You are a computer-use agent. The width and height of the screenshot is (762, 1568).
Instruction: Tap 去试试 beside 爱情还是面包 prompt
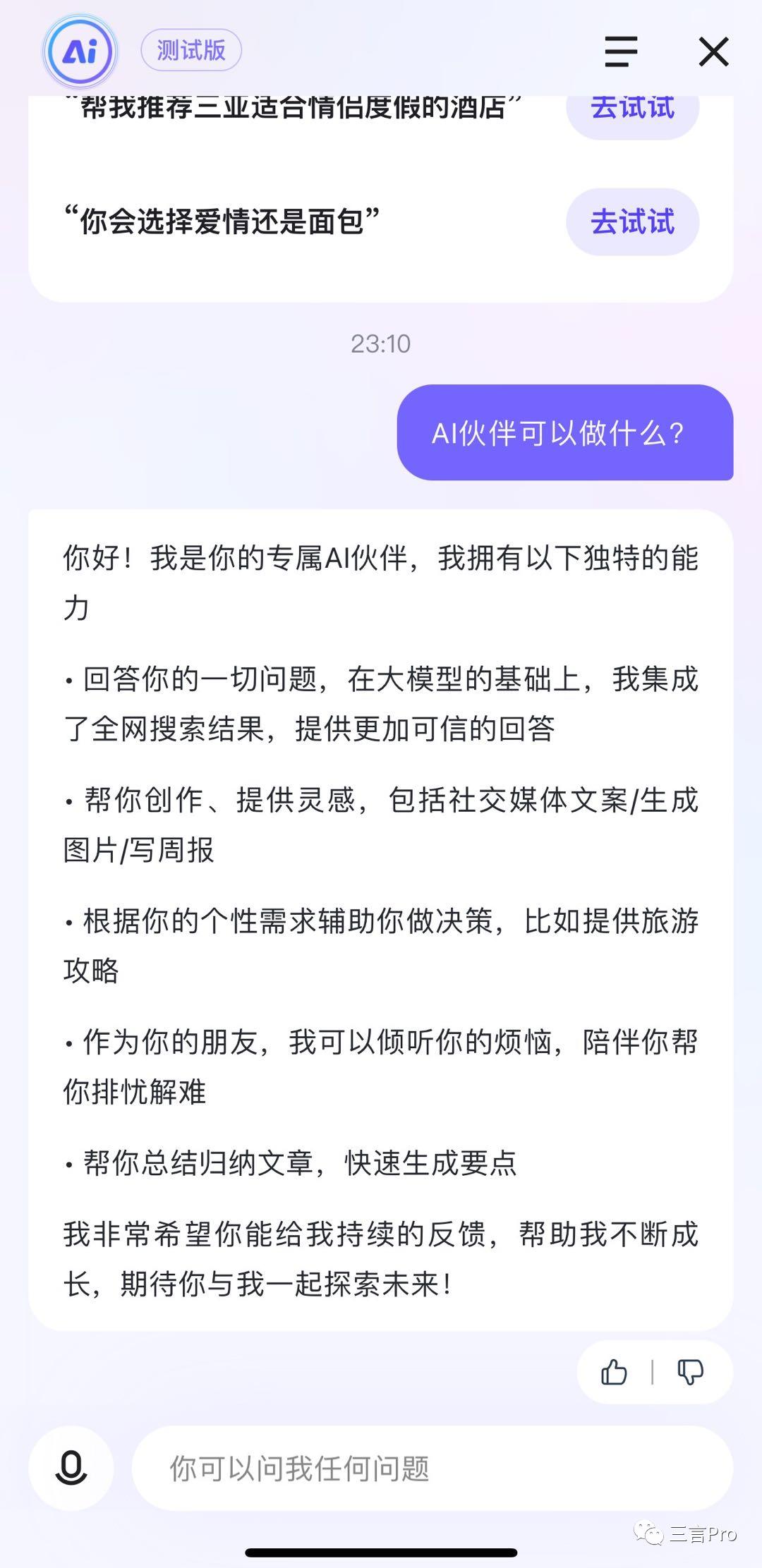click(633, 222)
